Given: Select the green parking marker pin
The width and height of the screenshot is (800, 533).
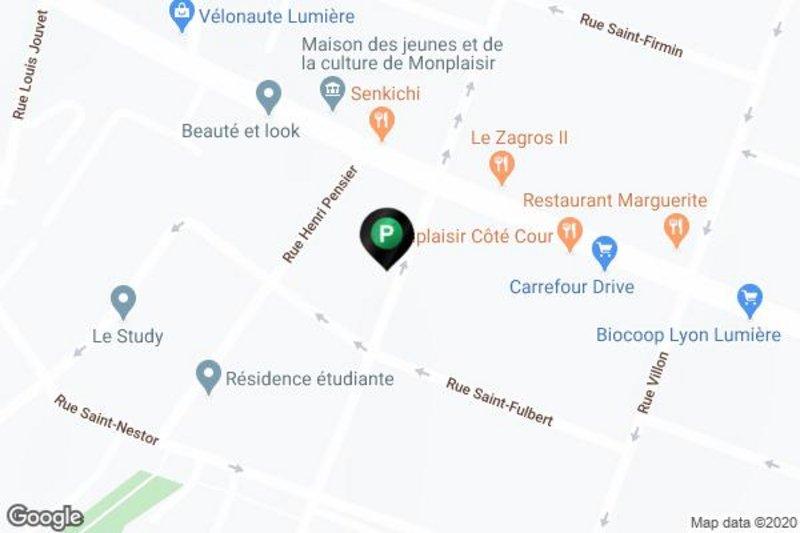Looking at the screenshot, I should tap(386, 235).
